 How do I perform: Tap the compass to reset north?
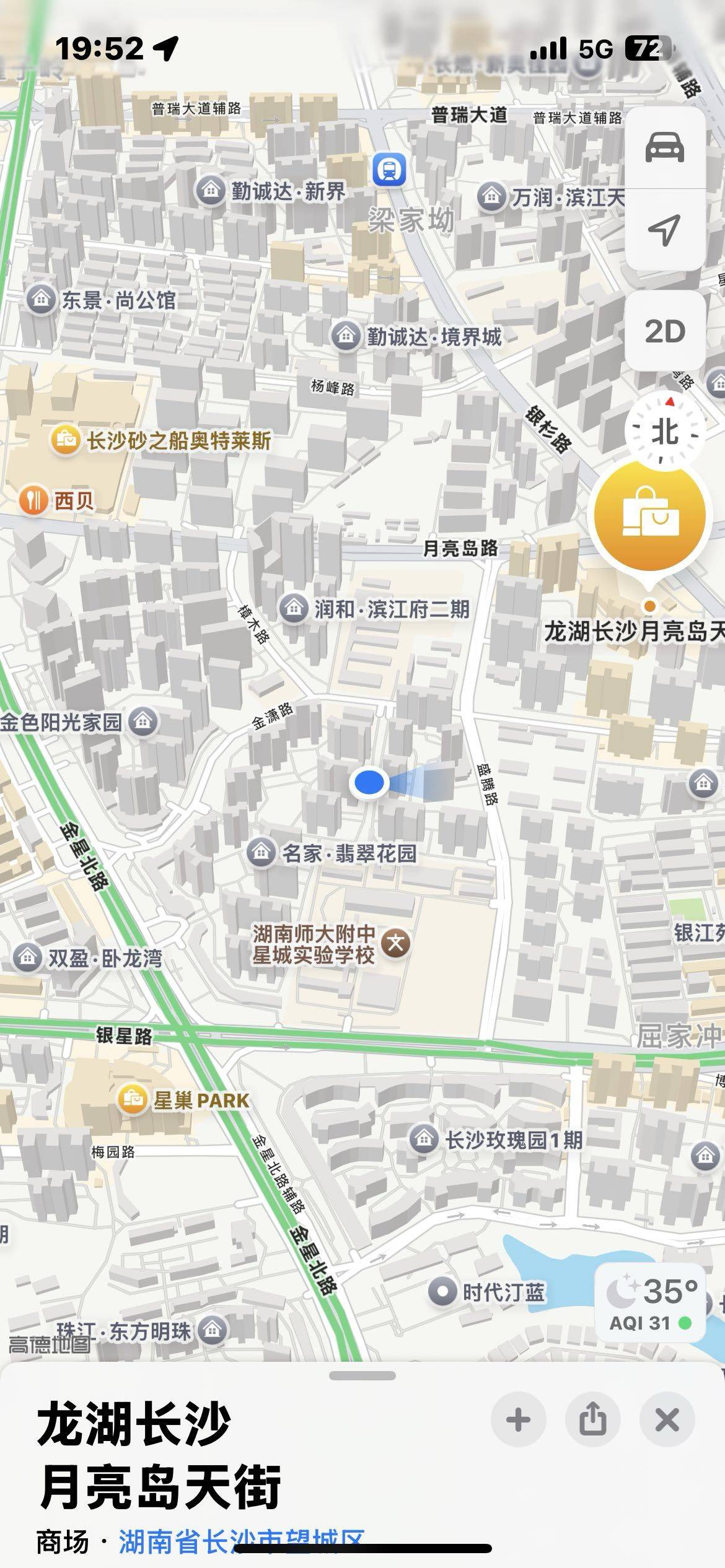point(665,432)
